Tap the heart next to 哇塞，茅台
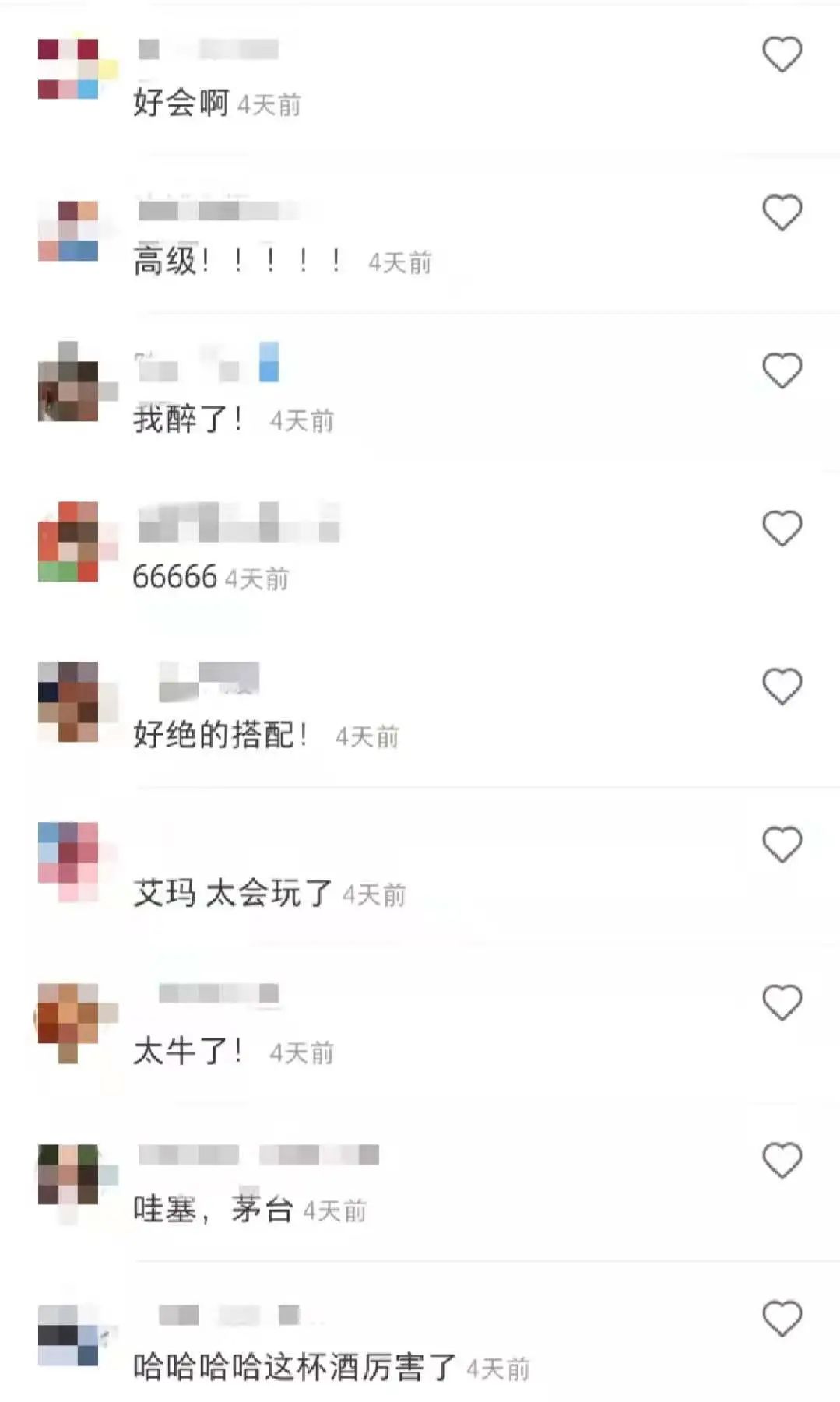Image resolution: width=840 pixels, height=1402 pixels. tap(782, 1161)
